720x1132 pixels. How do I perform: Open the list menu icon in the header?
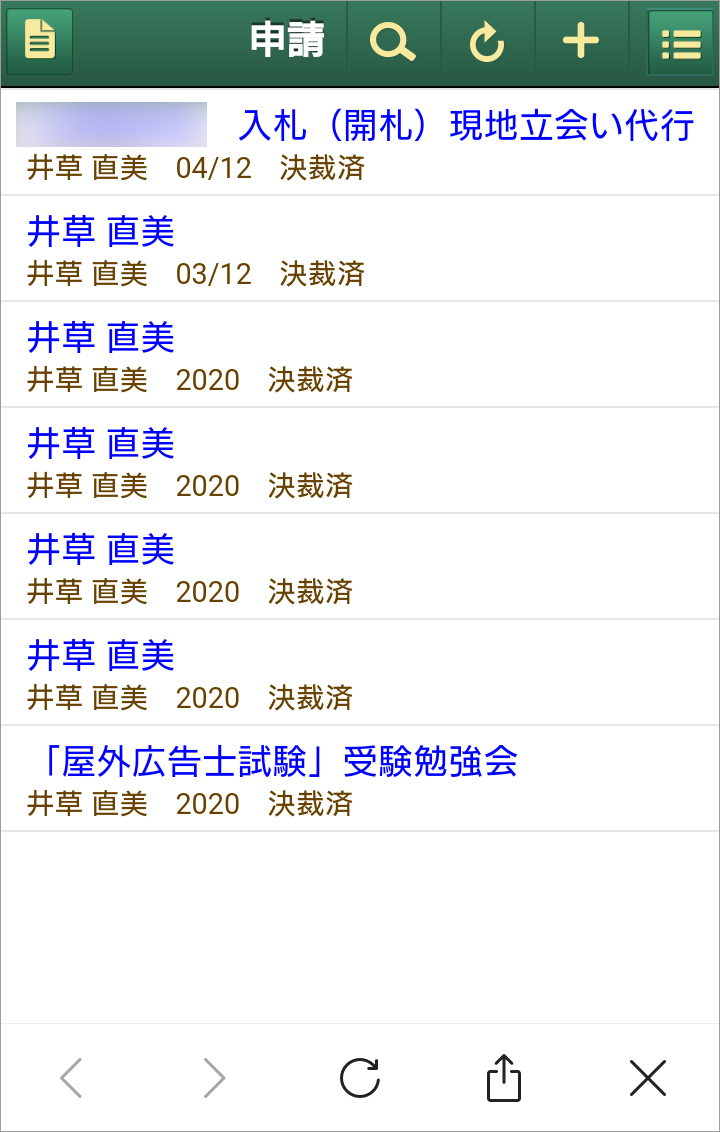click(680, 43)
